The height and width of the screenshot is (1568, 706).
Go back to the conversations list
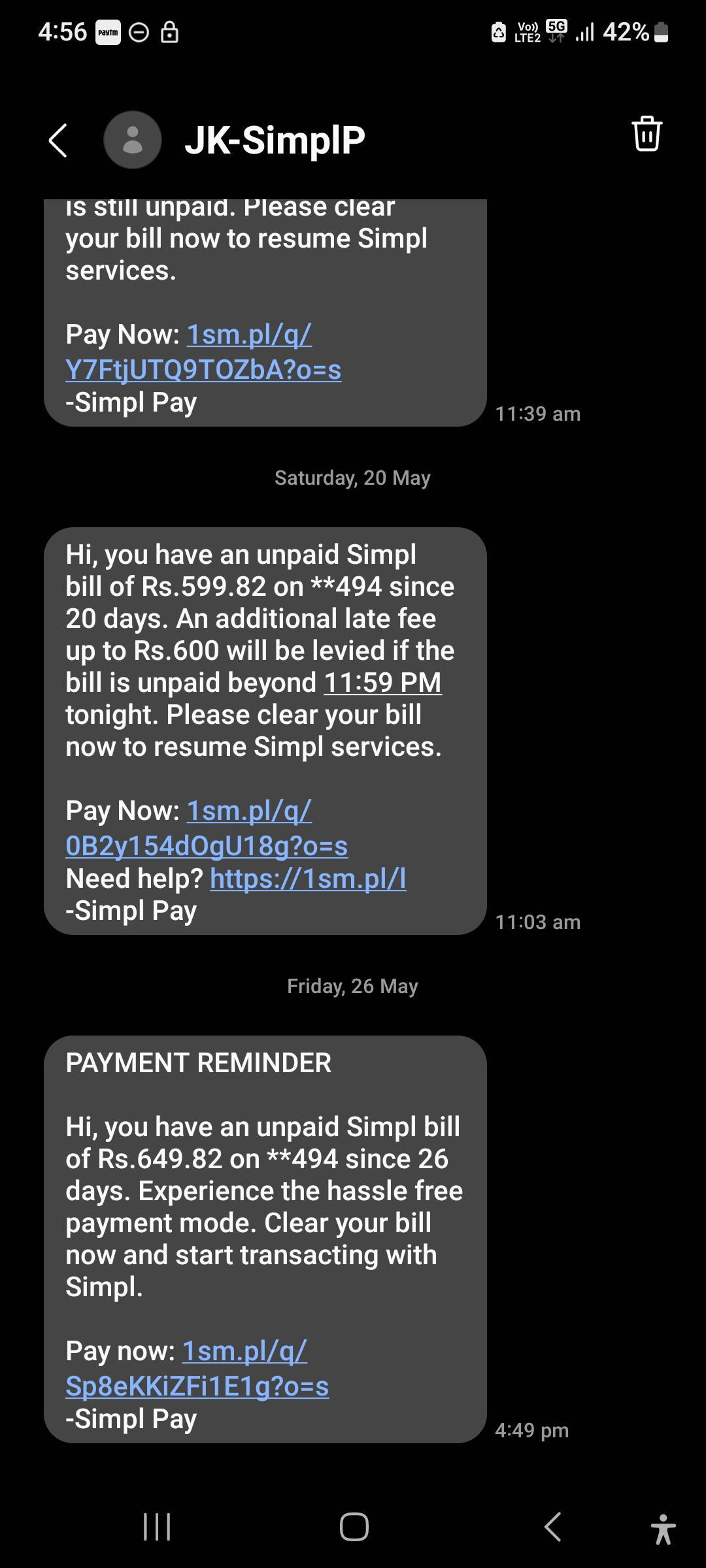click(58, 140)
